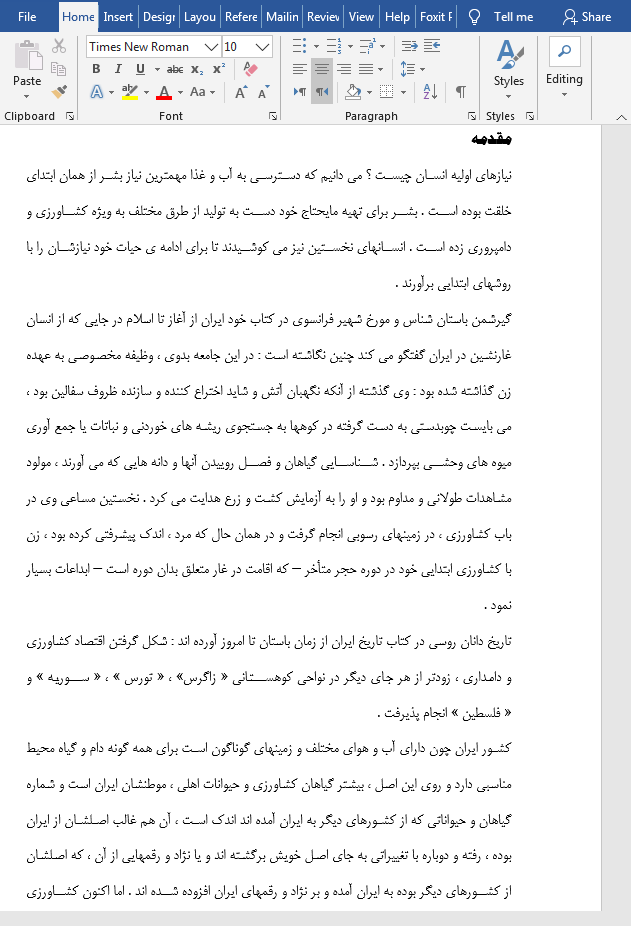Apply the yellow text highlight color
Image resolution: width=631 pixels, height=926 pixels.
tap(129, 92)
